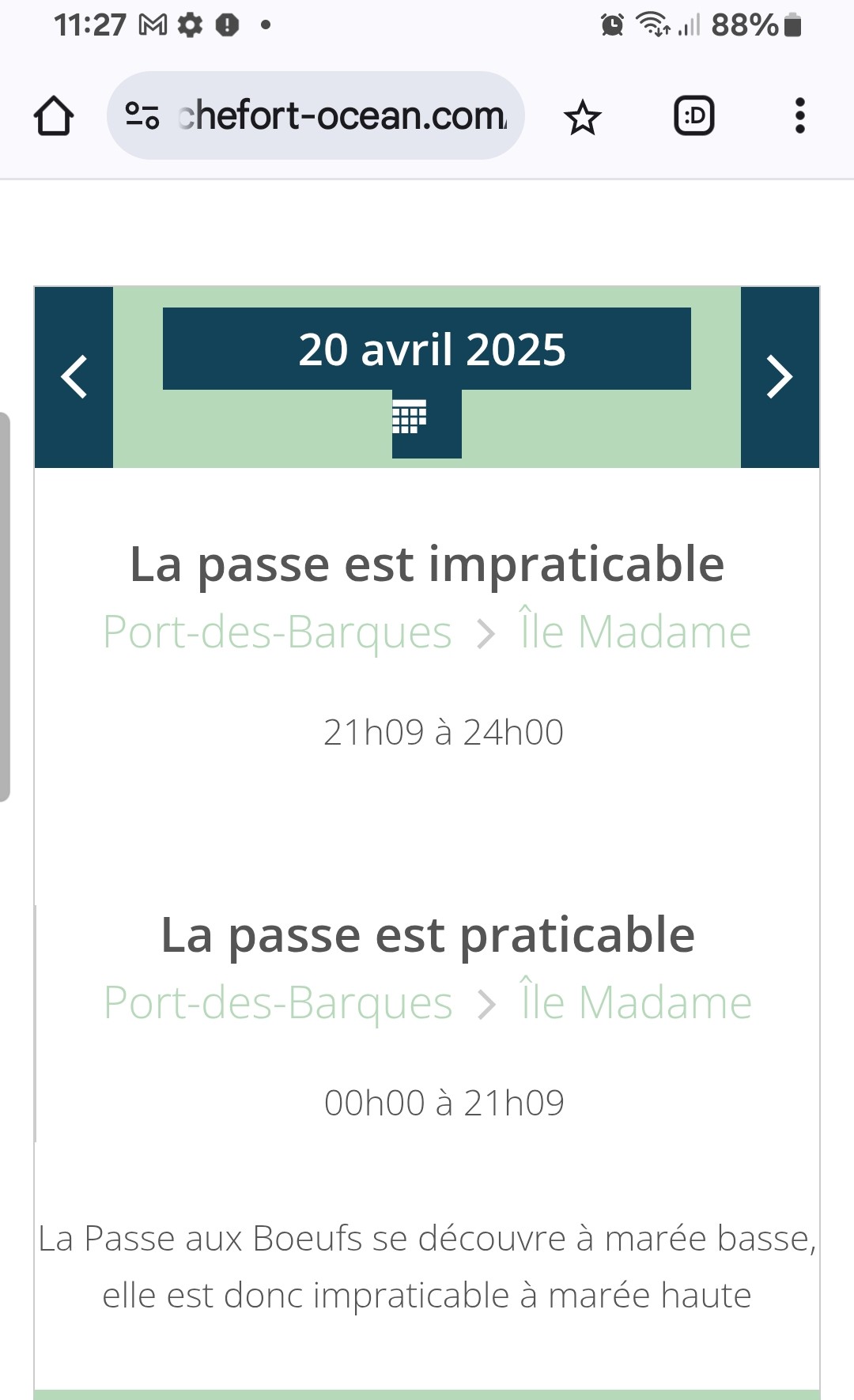Tap the address bar showing chefort-ocean.com
This screenshot has height=1400, width=854.
pyautogui.click(x=340, y=116)
